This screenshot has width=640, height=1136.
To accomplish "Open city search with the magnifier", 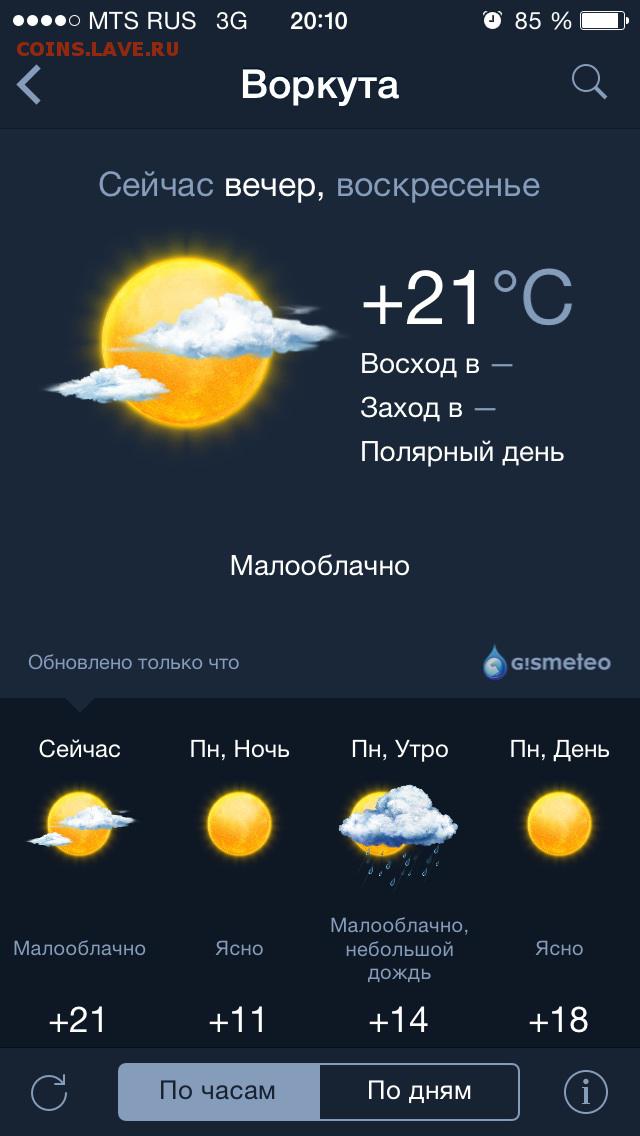I will tap(589, 83).
